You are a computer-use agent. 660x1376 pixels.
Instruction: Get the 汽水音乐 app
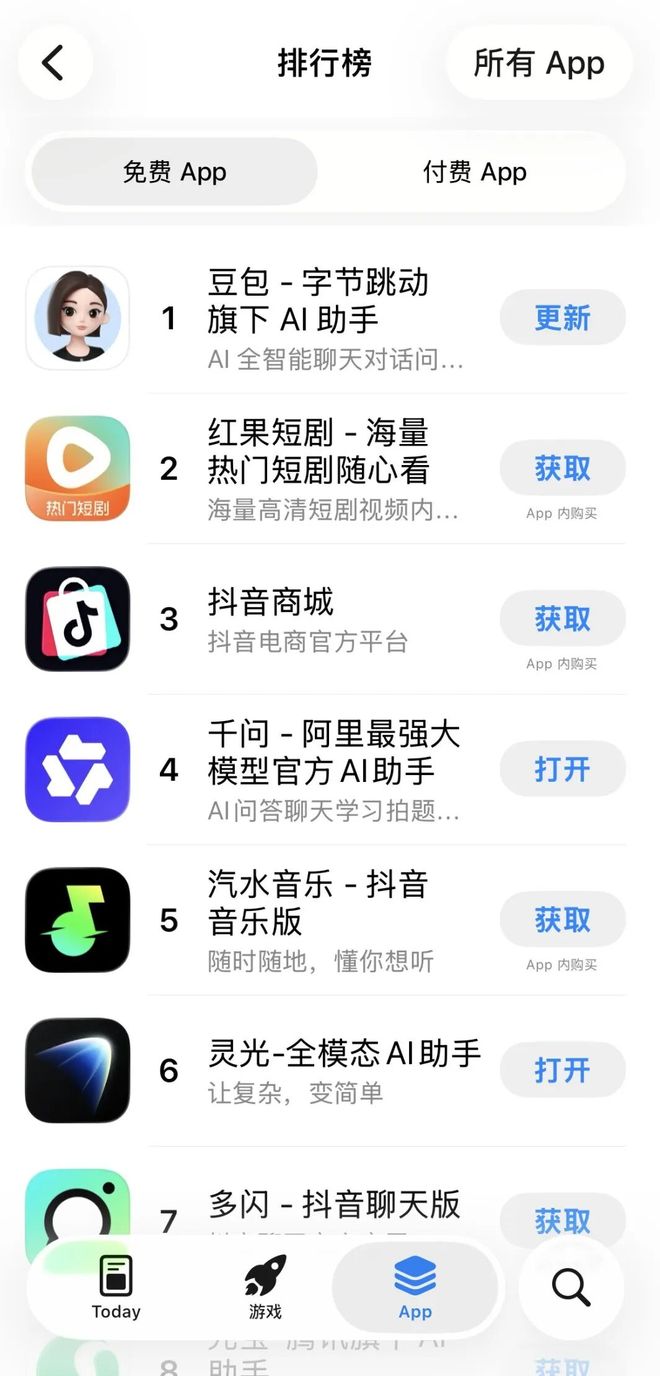point(562,920)
